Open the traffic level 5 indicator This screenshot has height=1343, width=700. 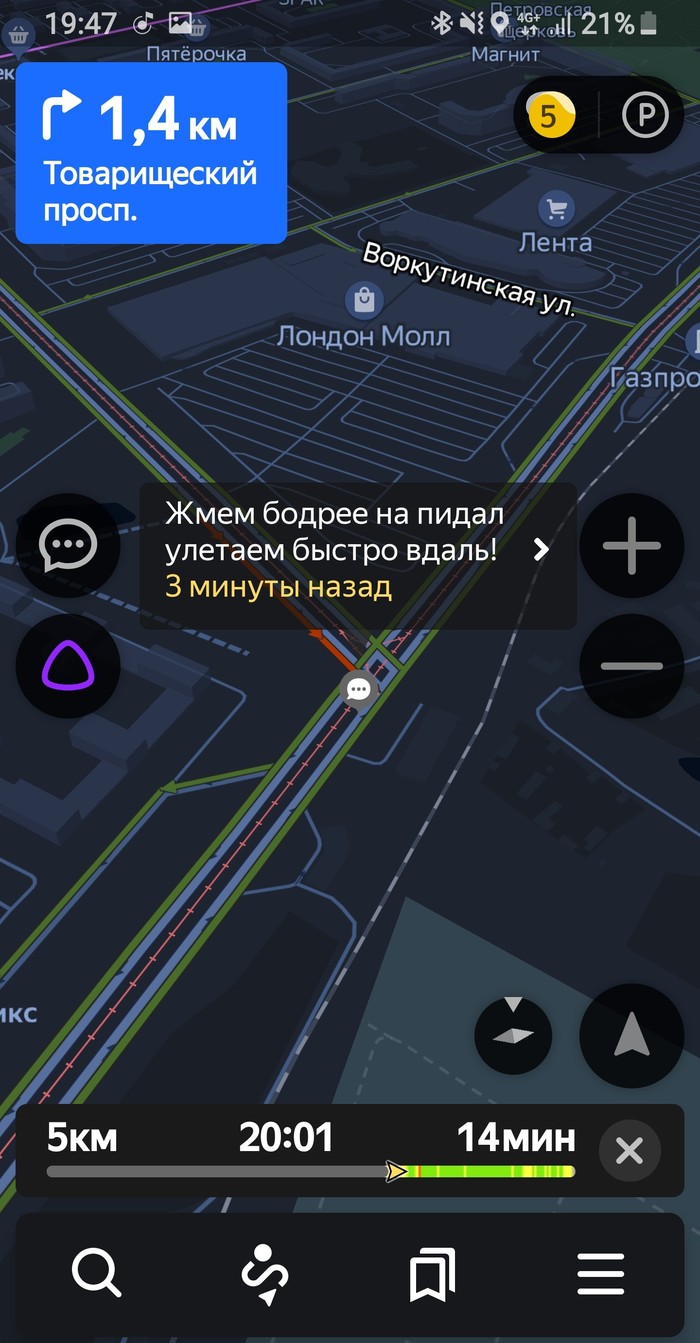[x=549, y=116]
